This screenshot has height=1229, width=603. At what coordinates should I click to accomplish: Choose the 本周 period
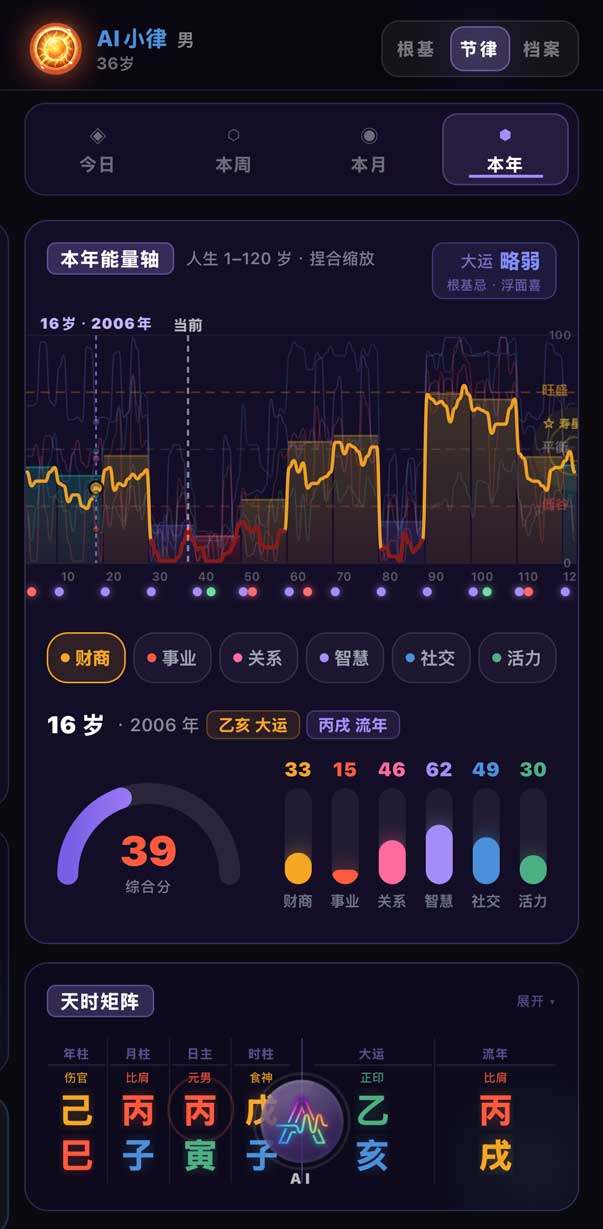pos(233,150)
